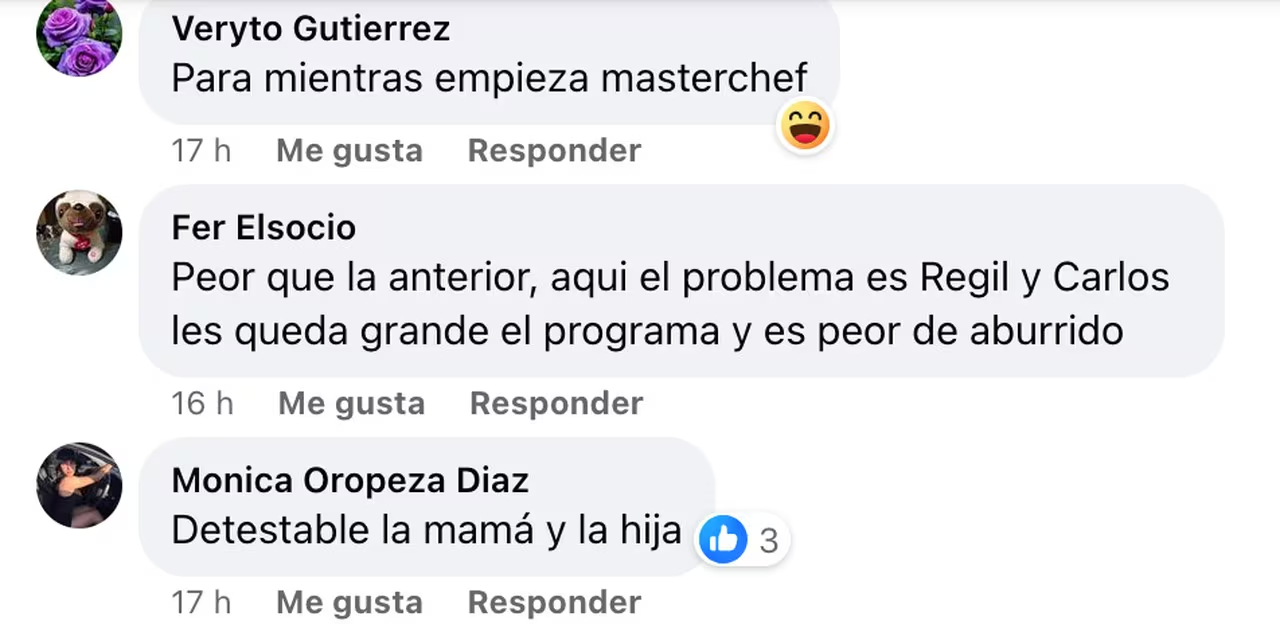1280x624 pixels.
Task: Open Fer Elsocio's avatar
Action: click(x=79, y=232)
